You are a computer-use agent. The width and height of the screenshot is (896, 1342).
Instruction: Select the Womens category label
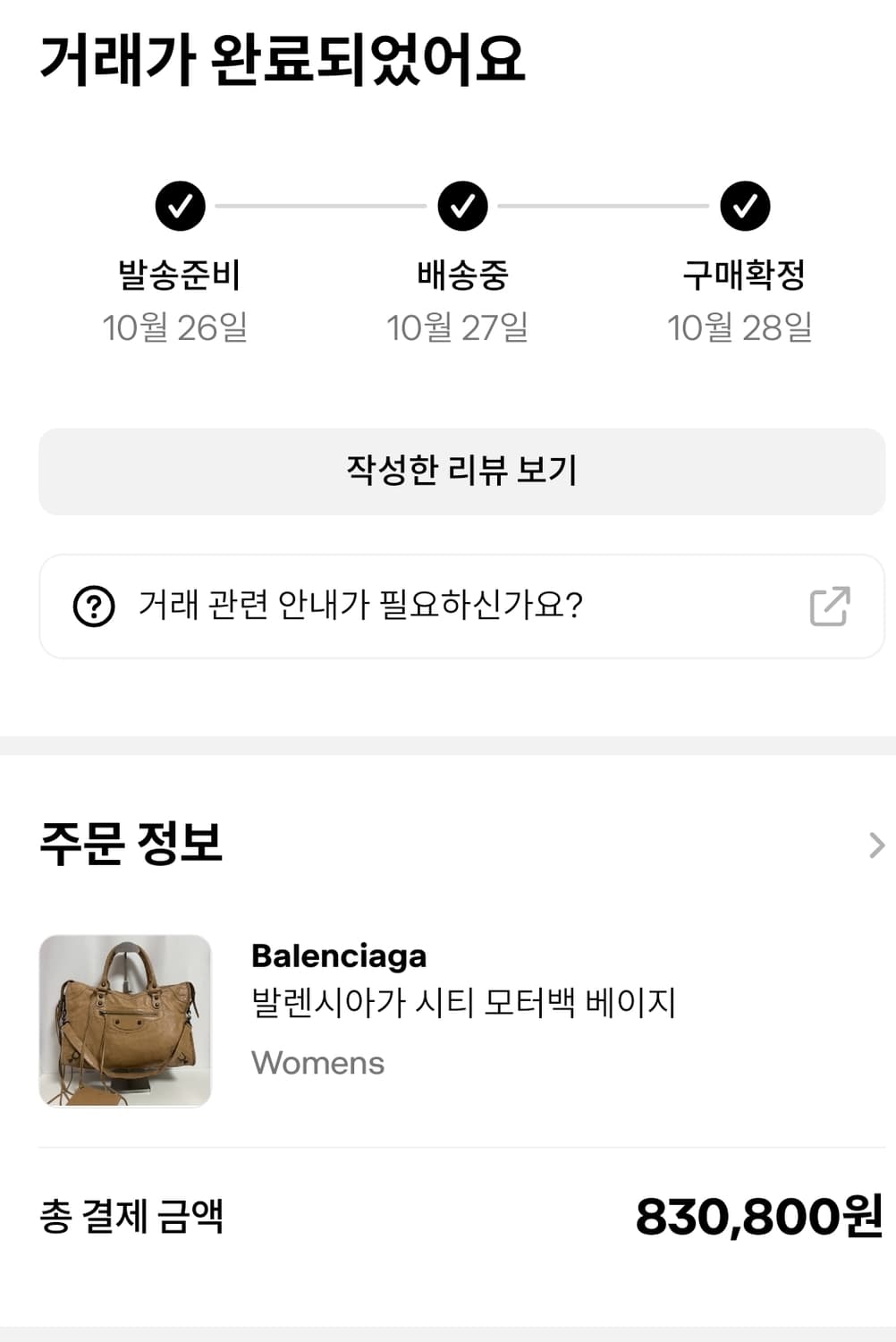point(317,1063)
